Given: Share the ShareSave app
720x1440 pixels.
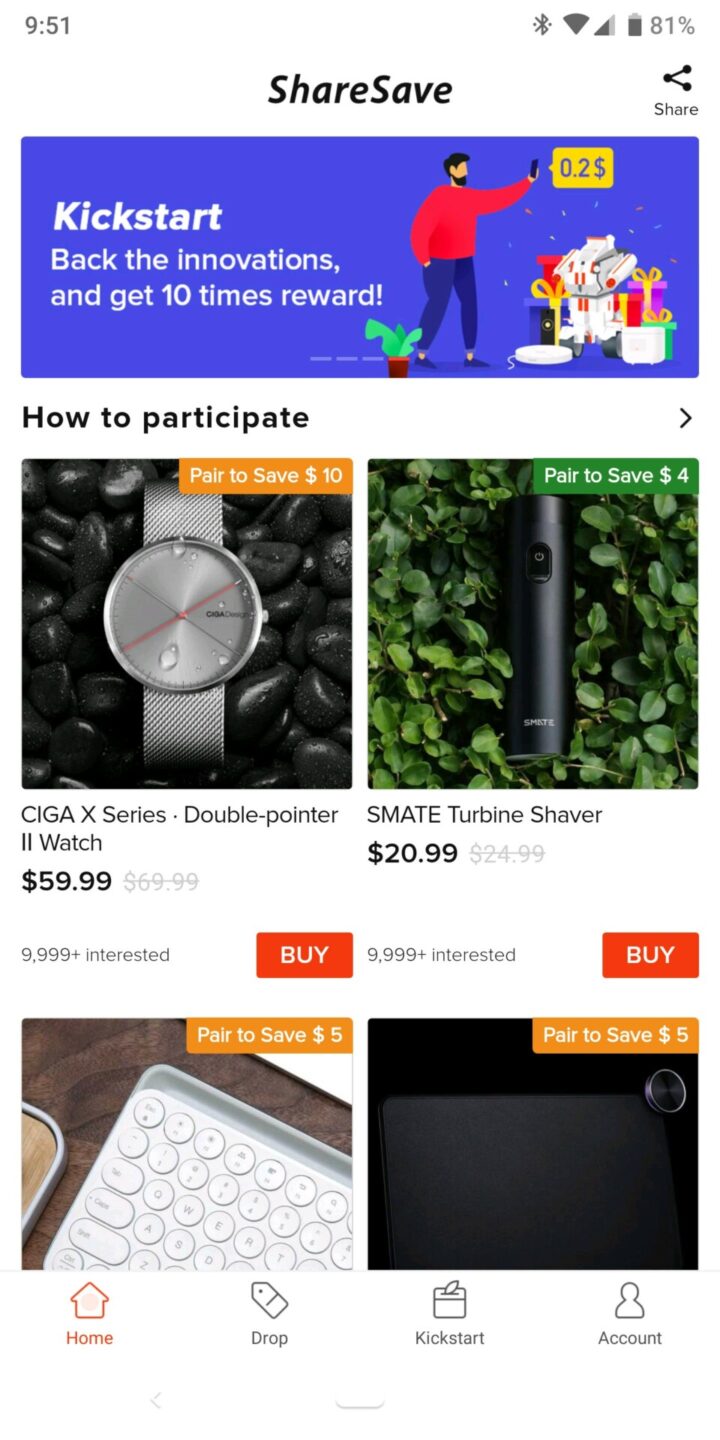Looking at the screenshot, I should [676, 90].
